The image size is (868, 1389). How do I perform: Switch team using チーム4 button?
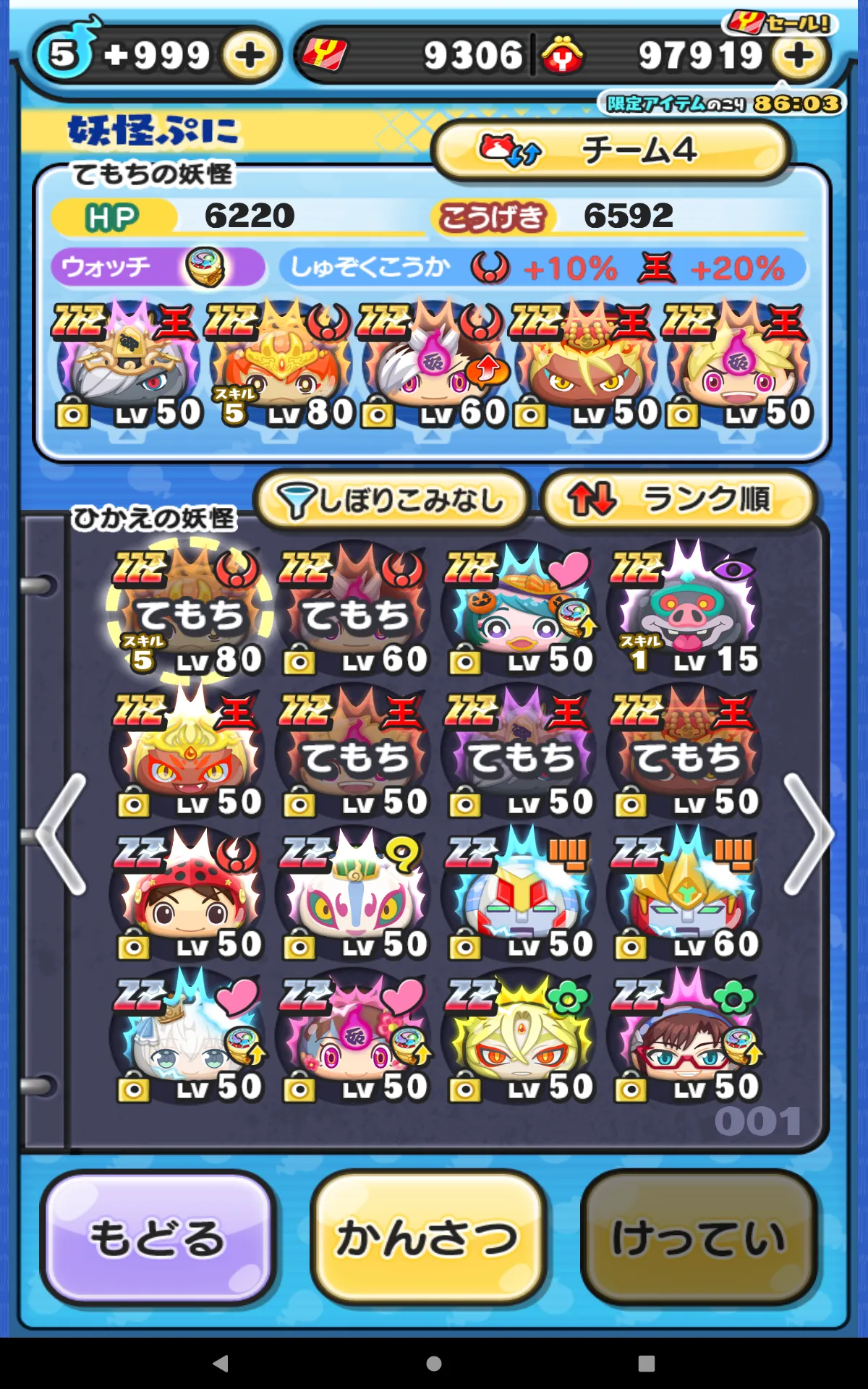(x=611, y=150)
